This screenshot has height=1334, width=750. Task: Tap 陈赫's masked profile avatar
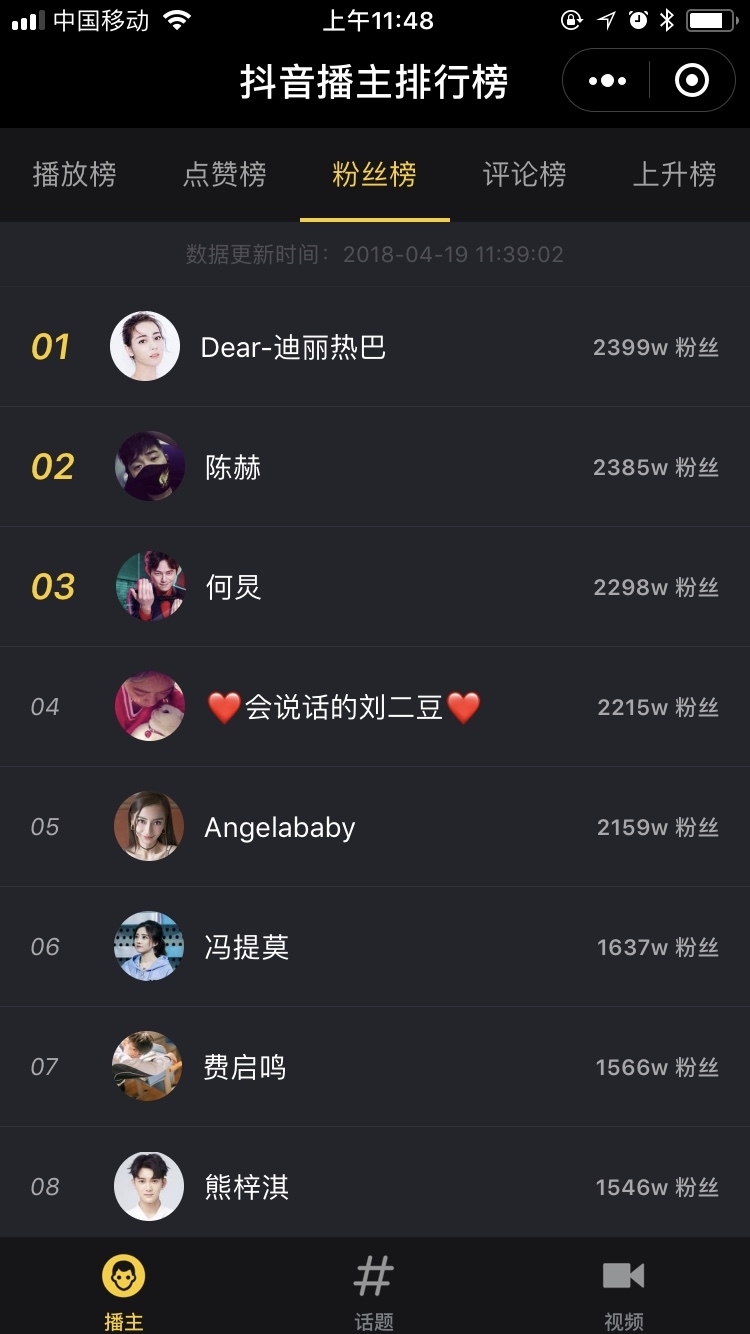point(148,467)
